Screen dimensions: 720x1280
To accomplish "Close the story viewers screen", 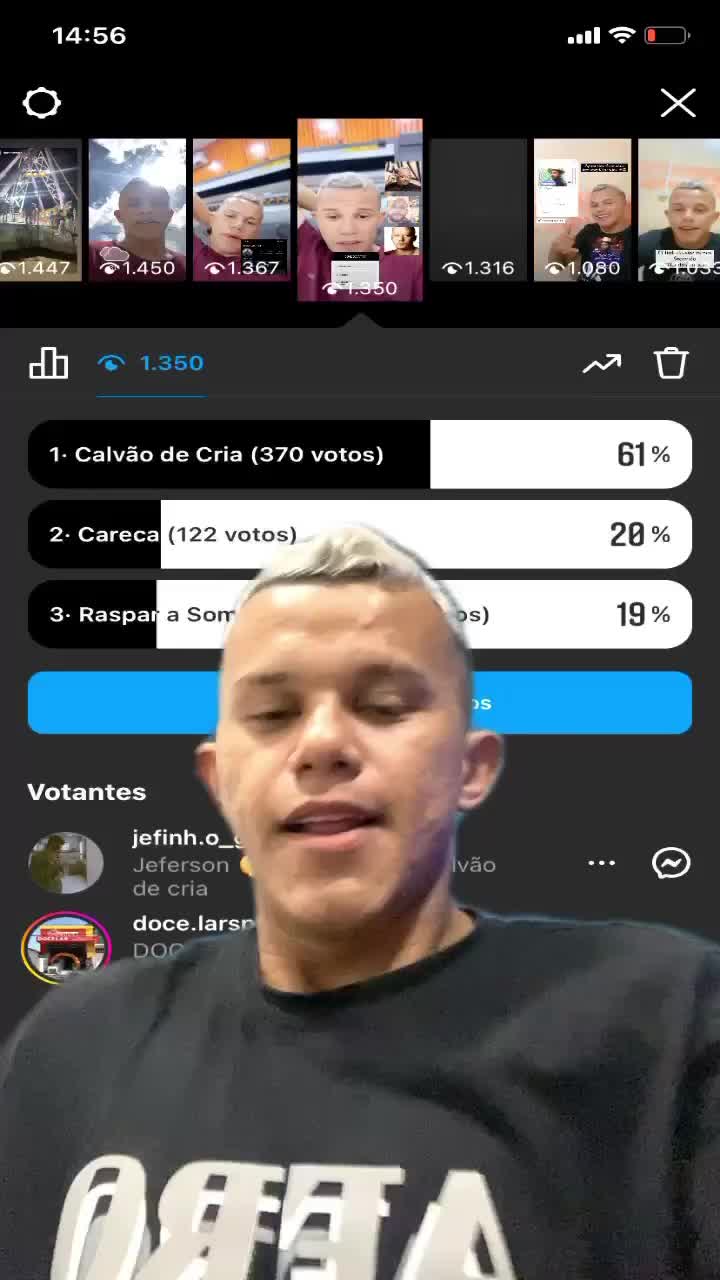I will click(x=677, y=102).
